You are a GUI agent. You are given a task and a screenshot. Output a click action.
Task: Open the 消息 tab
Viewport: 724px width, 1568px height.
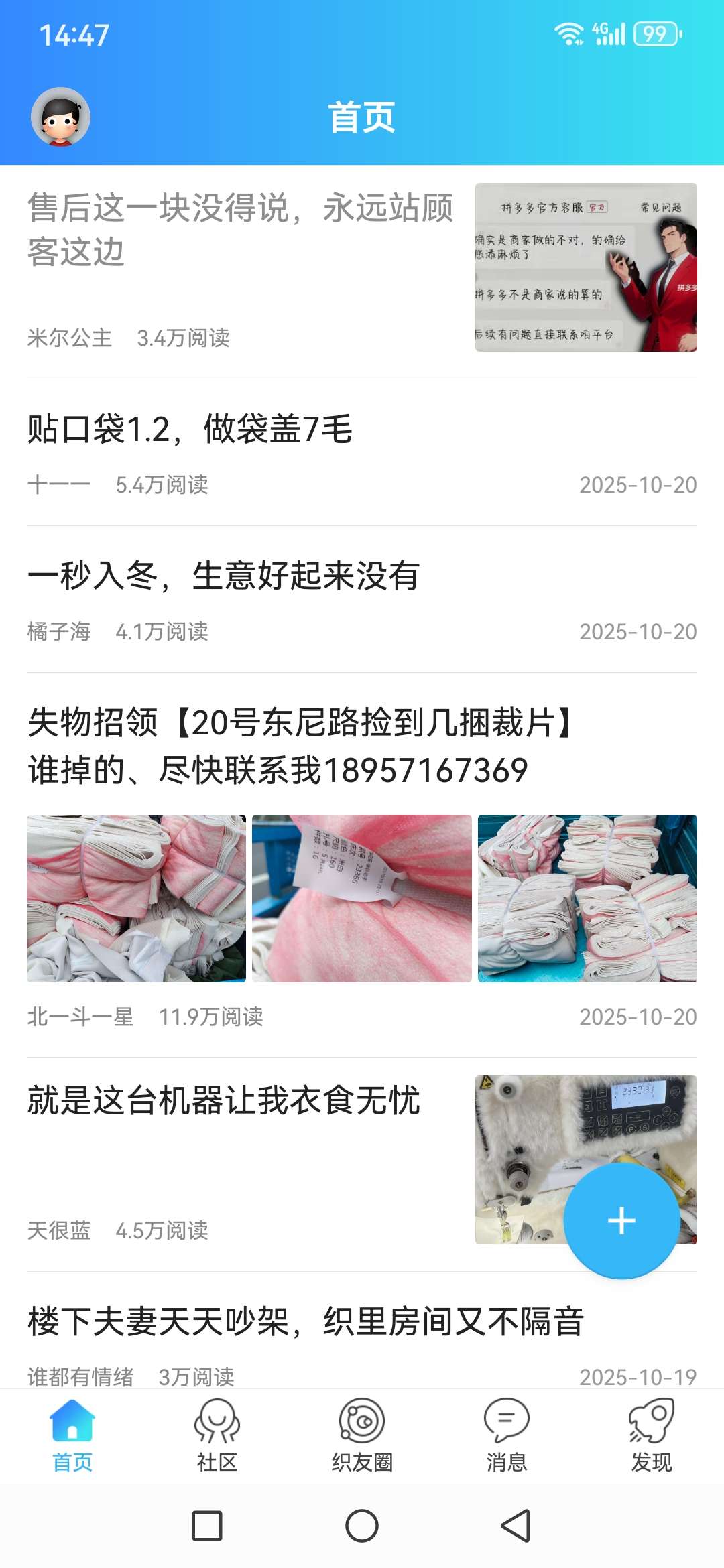tap(507, 1435)
